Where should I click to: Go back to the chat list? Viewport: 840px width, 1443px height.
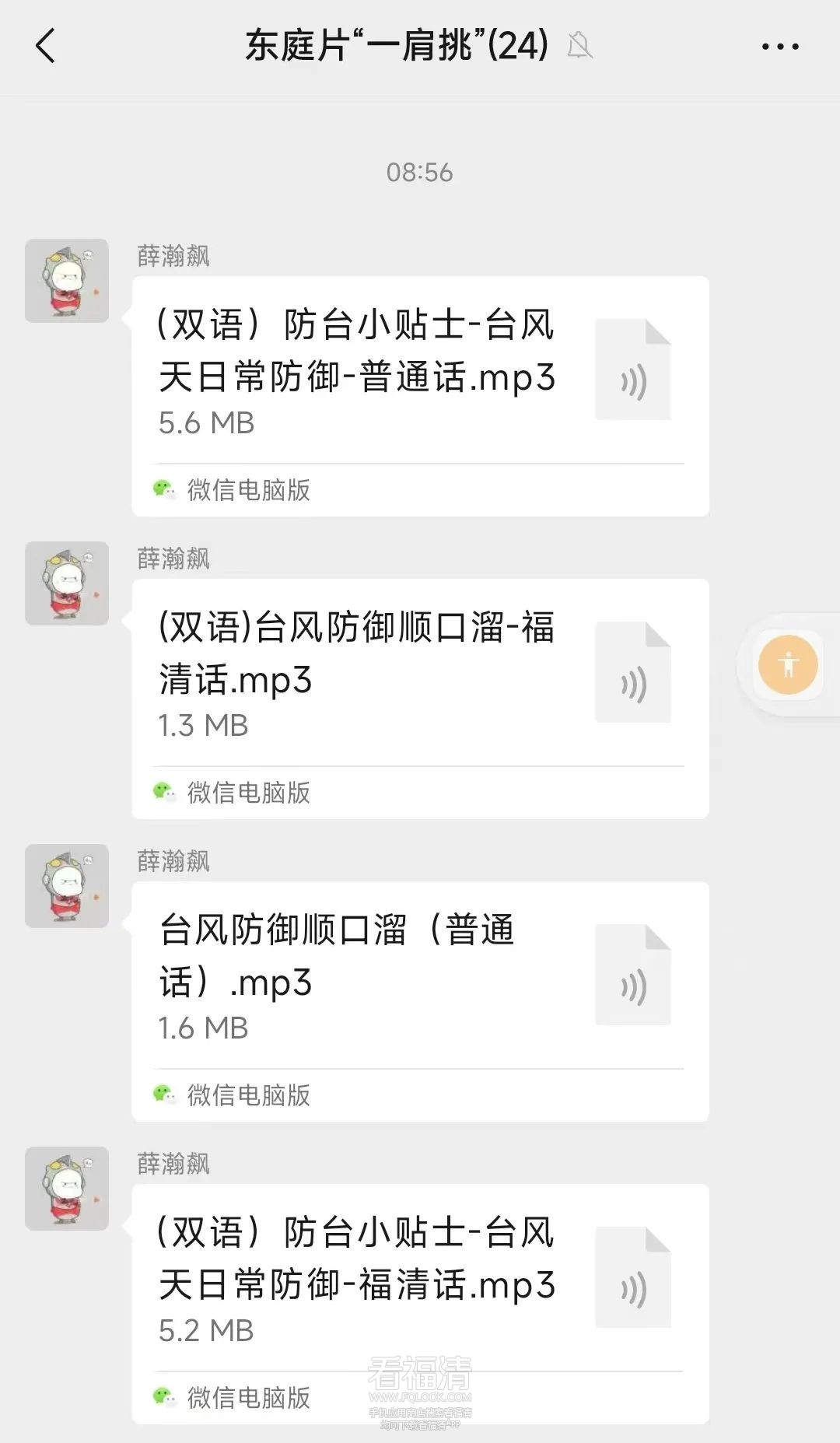tap(46, 46)
